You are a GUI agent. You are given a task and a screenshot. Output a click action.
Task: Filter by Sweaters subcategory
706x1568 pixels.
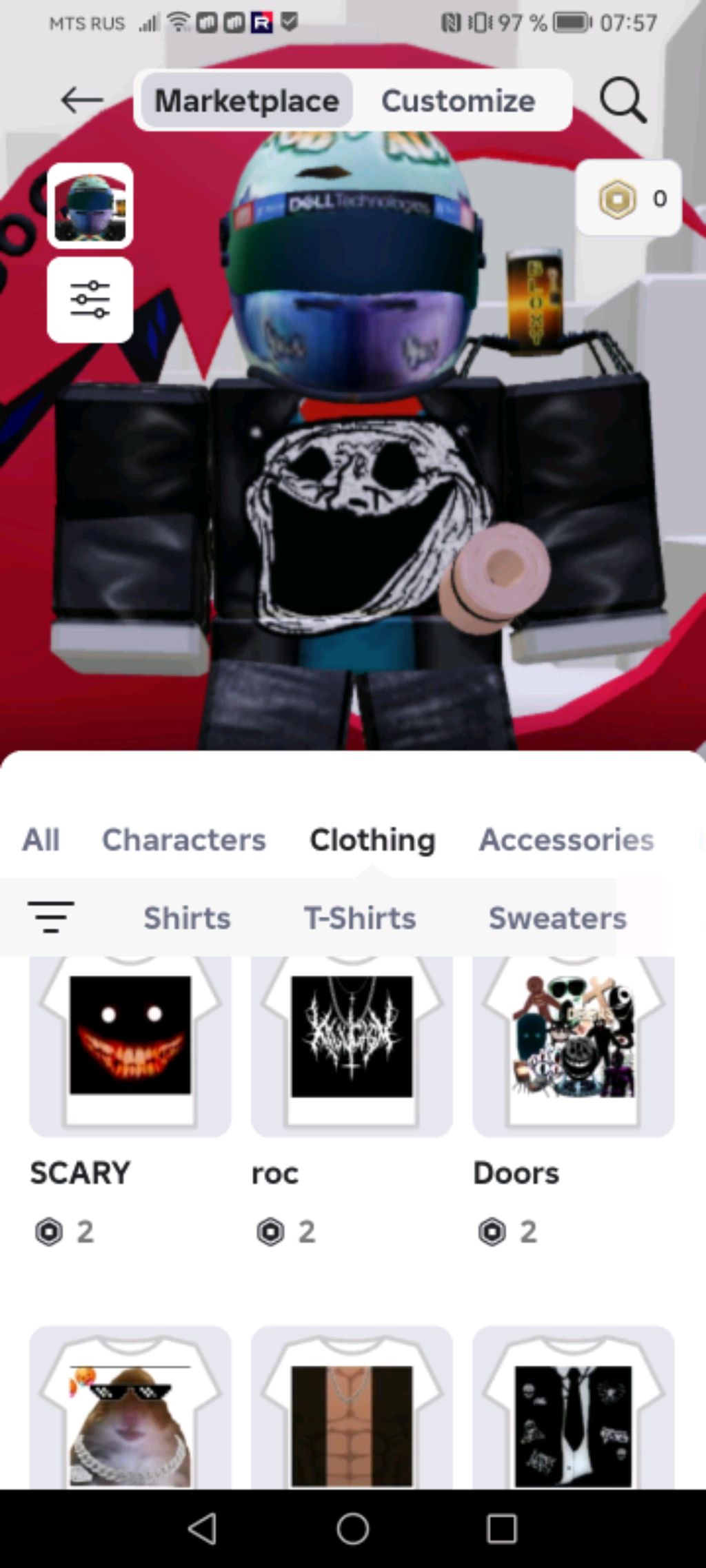pyautogui.click(x=557, y=918)
